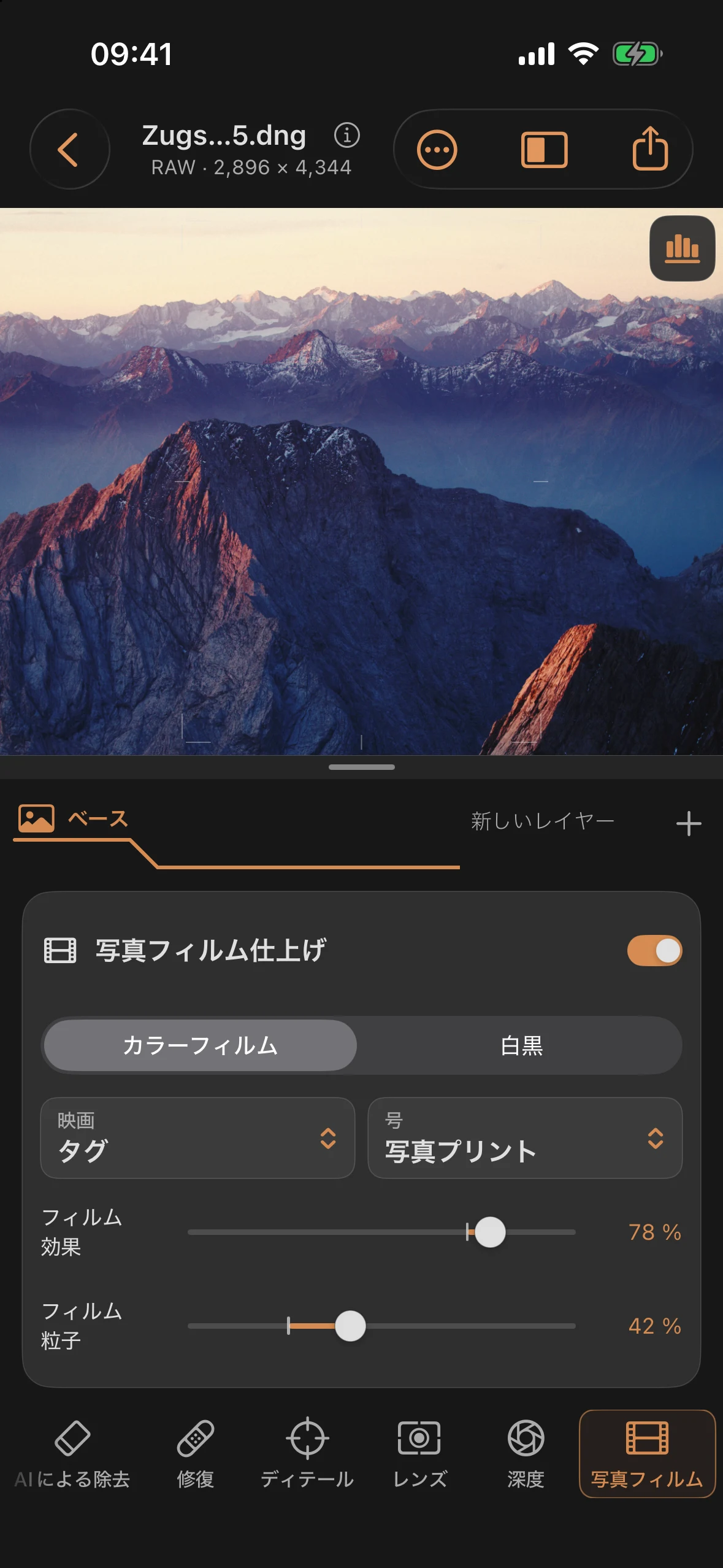Show the histogram overlay
Screen dimensions: 723x1568
click(682, 248)
